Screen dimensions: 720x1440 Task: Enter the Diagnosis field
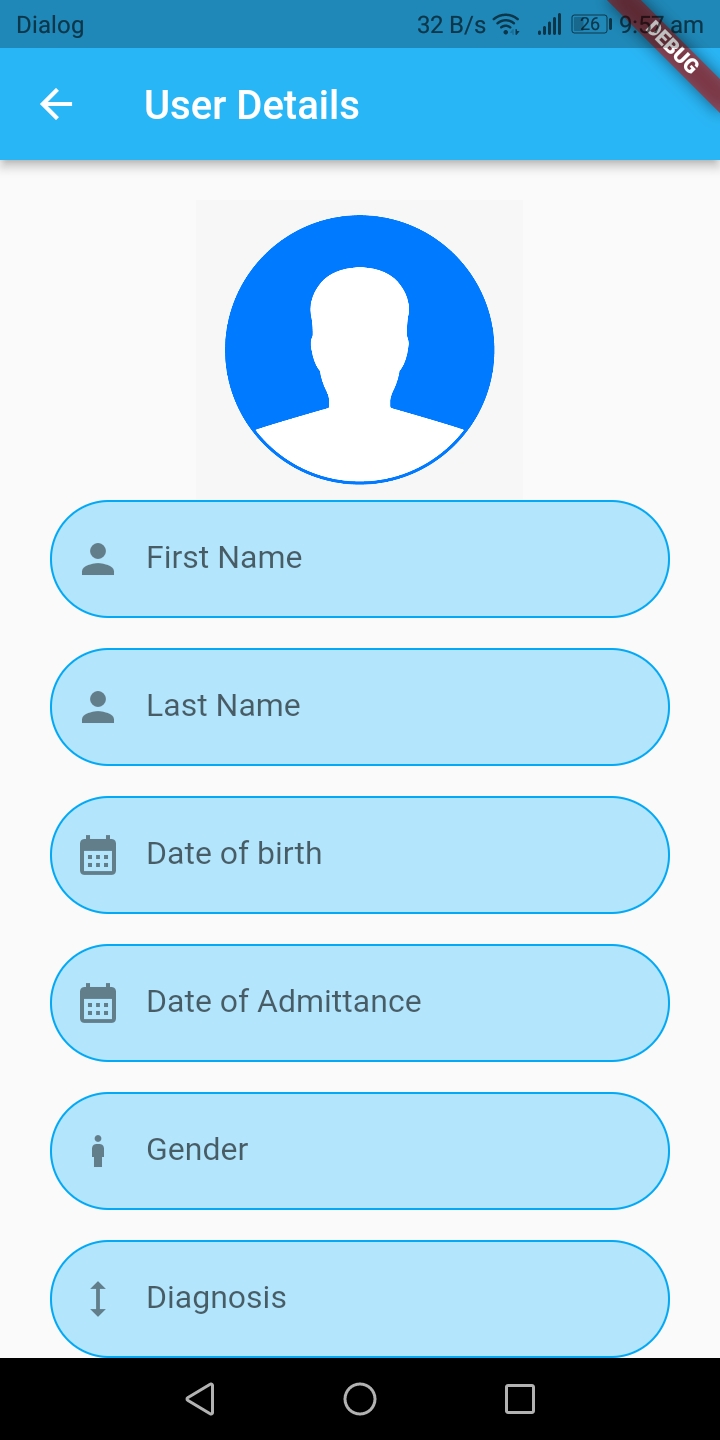(360, 1299)
